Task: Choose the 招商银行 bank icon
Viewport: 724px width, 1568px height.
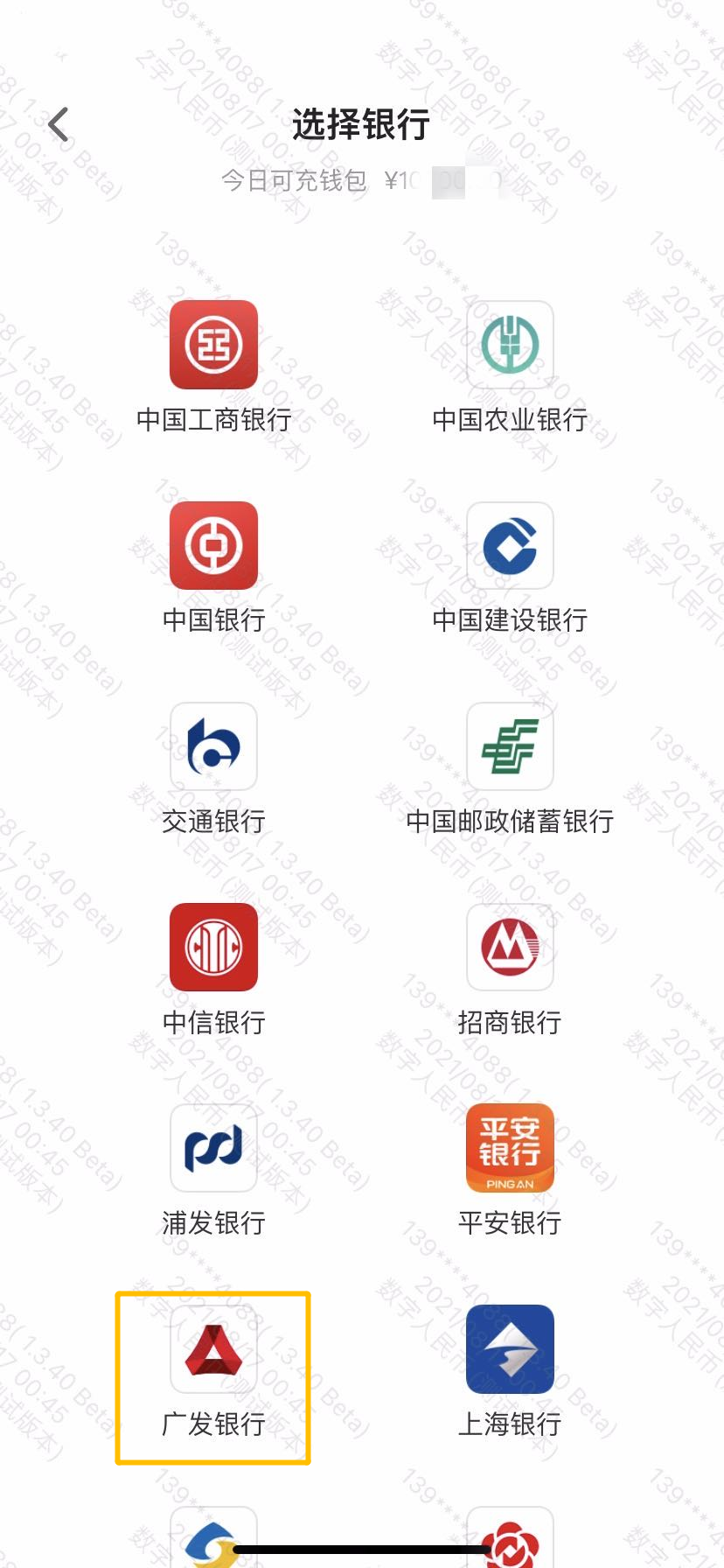Action: [510, 947]
